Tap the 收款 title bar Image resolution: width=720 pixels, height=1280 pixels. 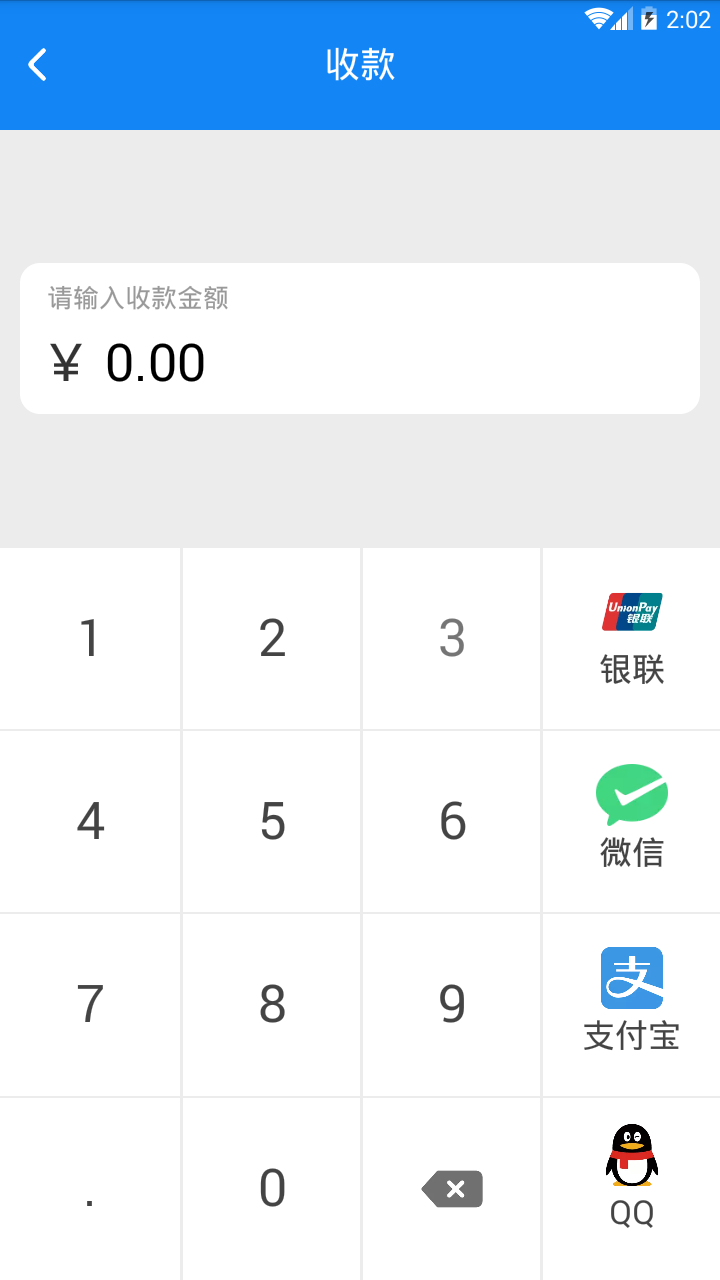(360, 64)
